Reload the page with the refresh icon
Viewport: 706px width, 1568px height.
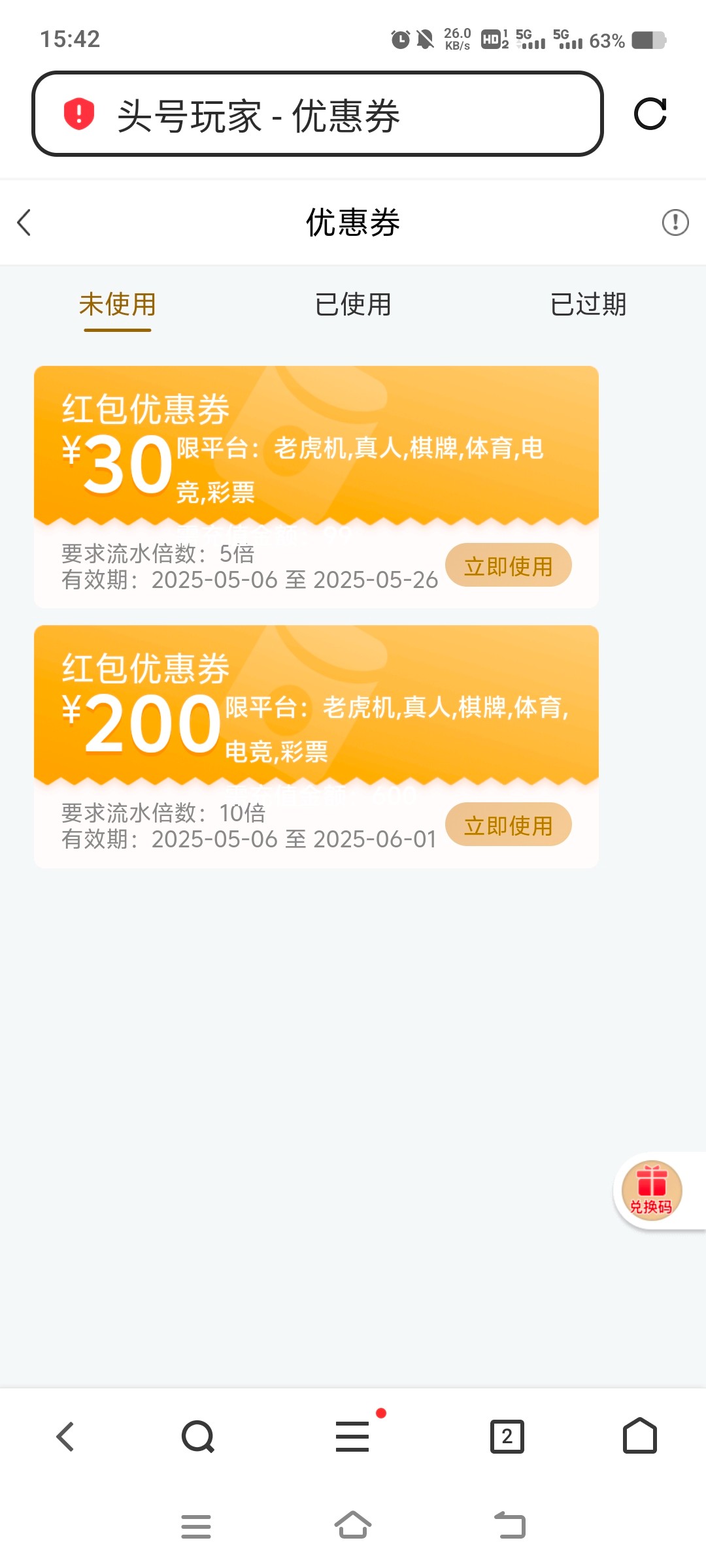pos(650,114)
